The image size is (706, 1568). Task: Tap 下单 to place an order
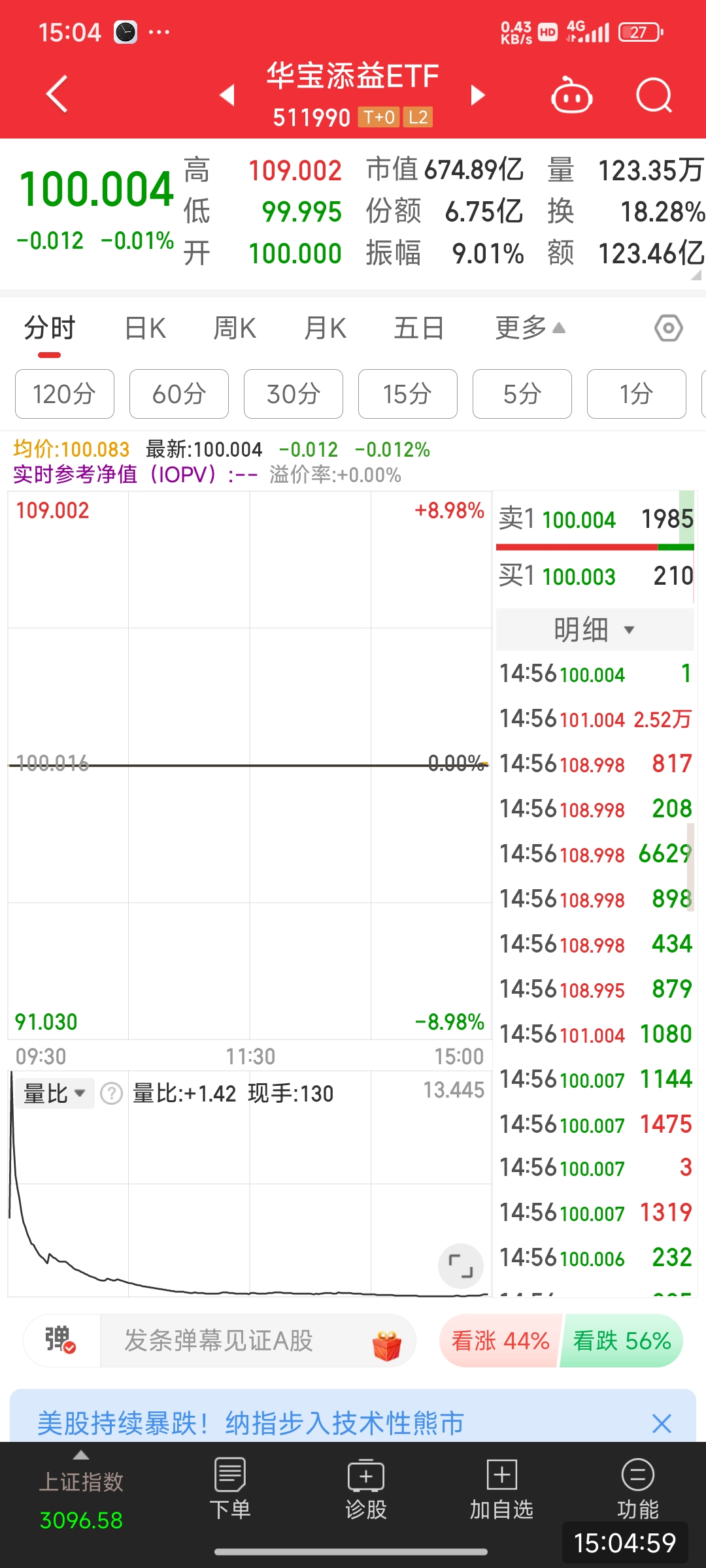pos(230,1488)
